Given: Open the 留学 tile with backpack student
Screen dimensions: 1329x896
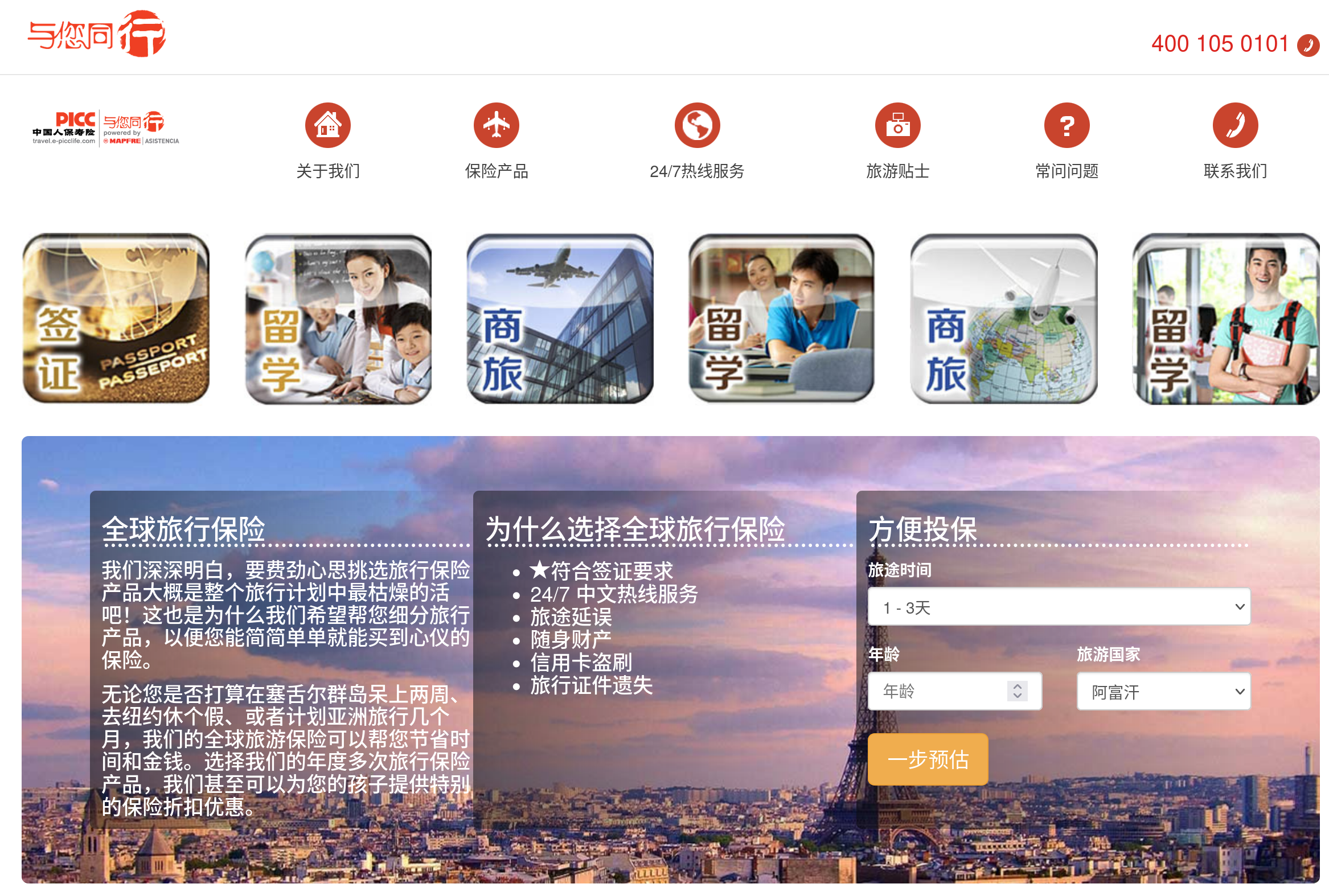Looking at the screenshot, I should (1225, 318).
